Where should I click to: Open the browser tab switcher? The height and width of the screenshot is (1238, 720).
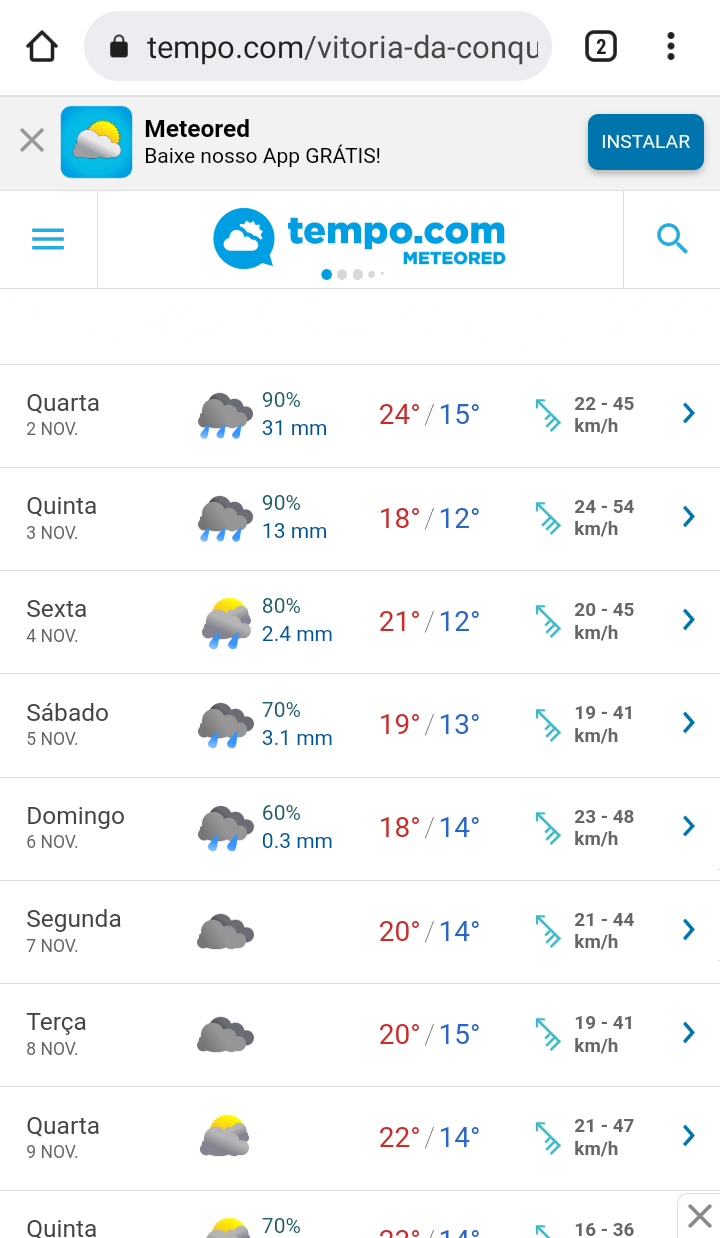(600, 47)
